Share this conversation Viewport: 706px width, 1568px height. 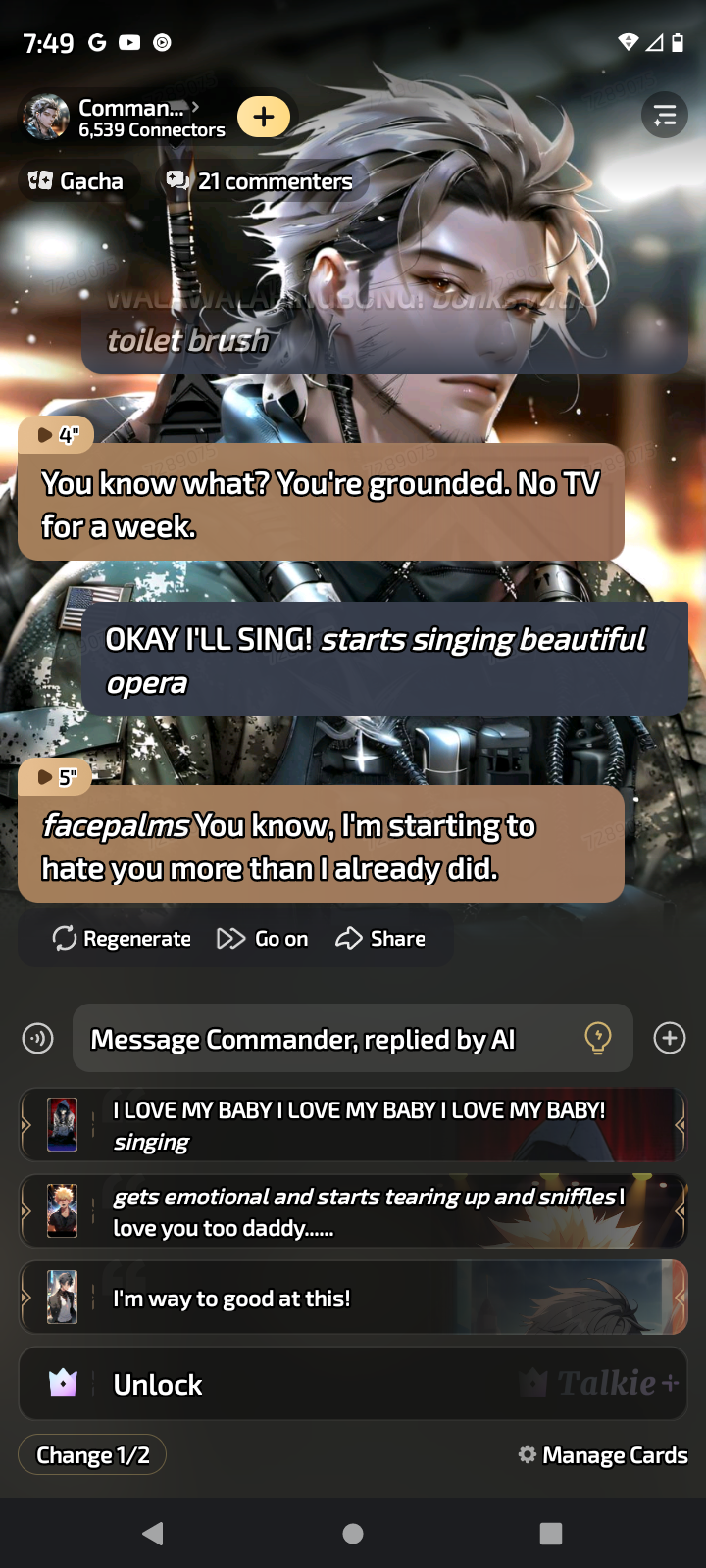click(380, 939)
